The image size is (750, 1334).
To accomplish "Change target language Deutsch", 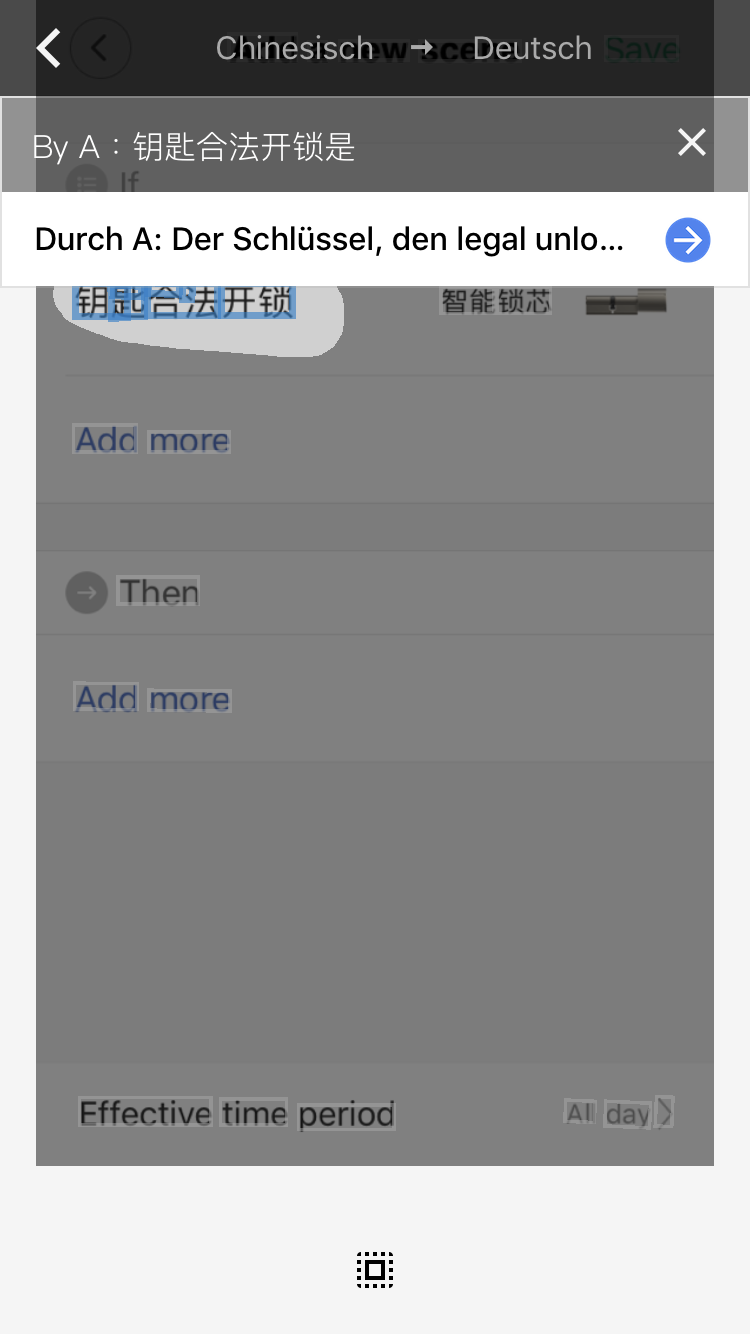I will (532, 48).
